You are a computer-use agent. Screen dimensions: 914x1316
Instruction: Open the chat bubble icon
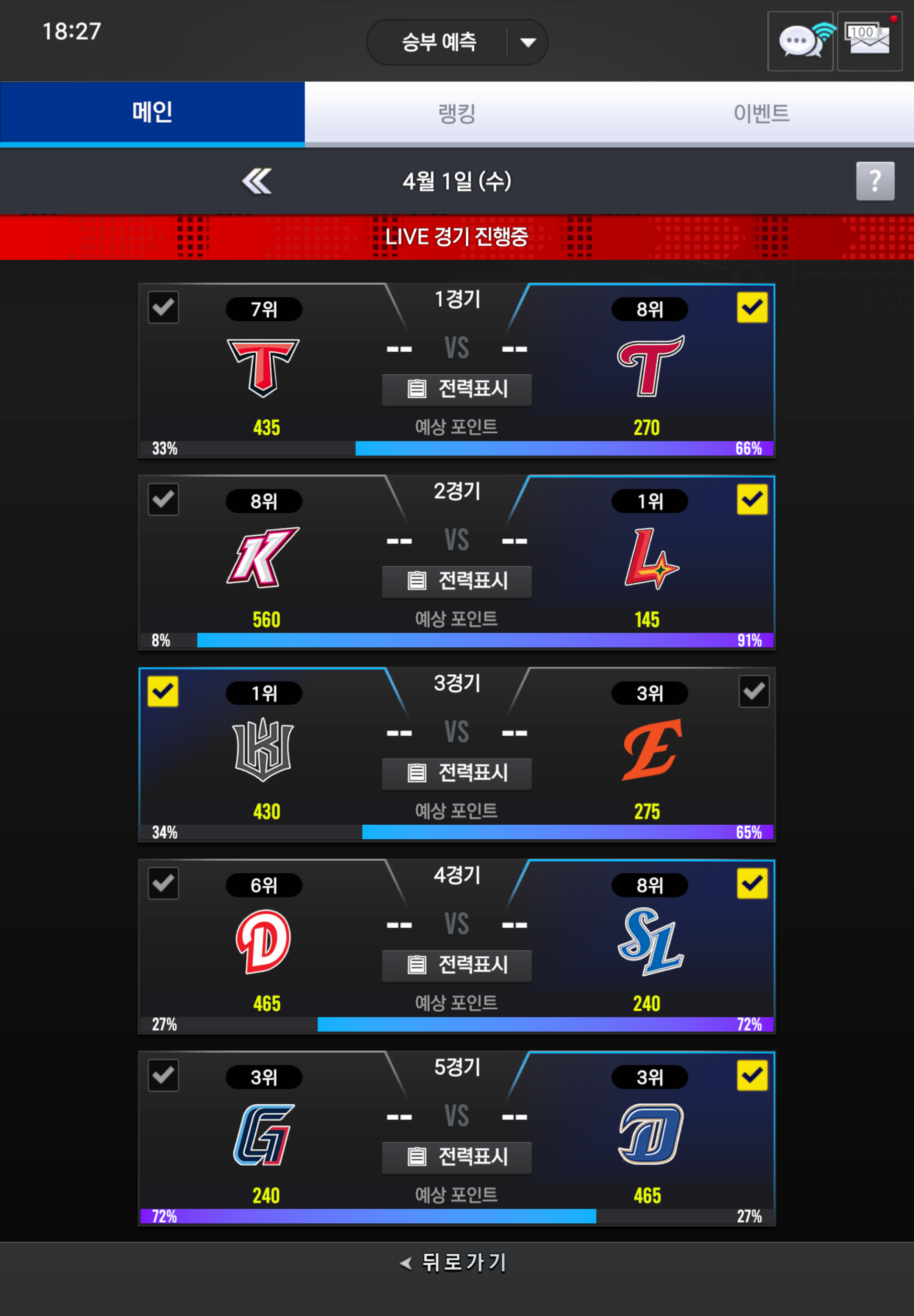point(800,41)
